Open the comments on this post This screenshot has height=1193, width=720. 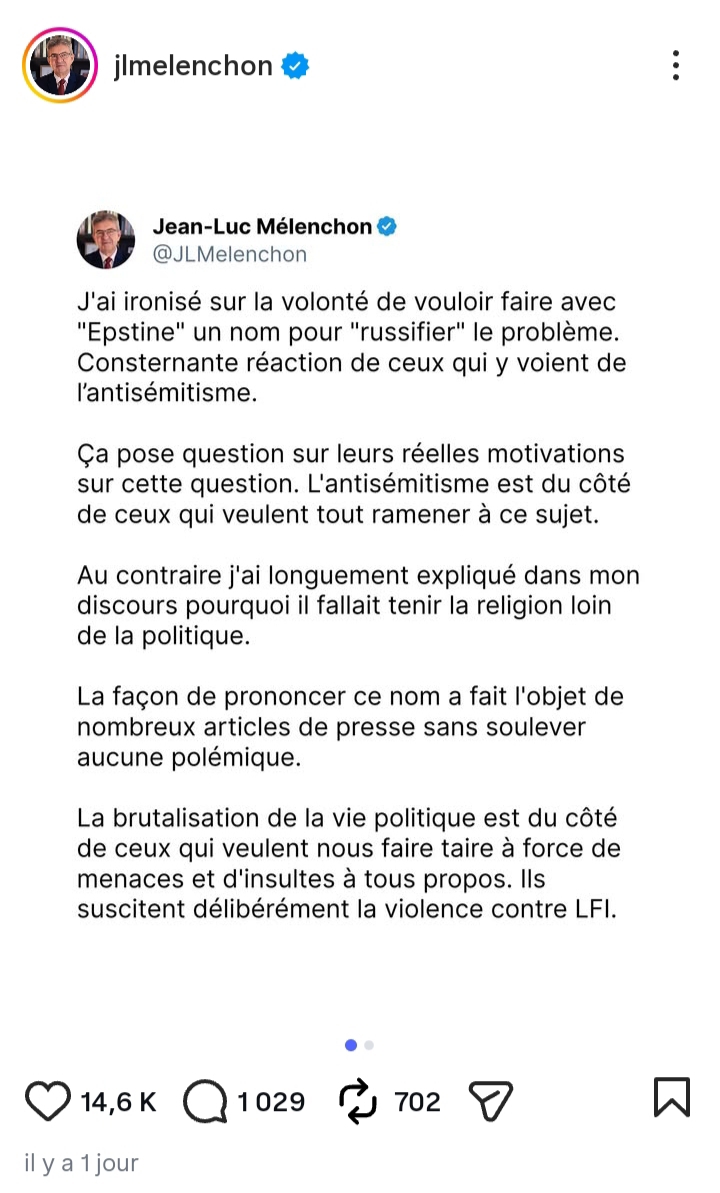click(205, 1101)
